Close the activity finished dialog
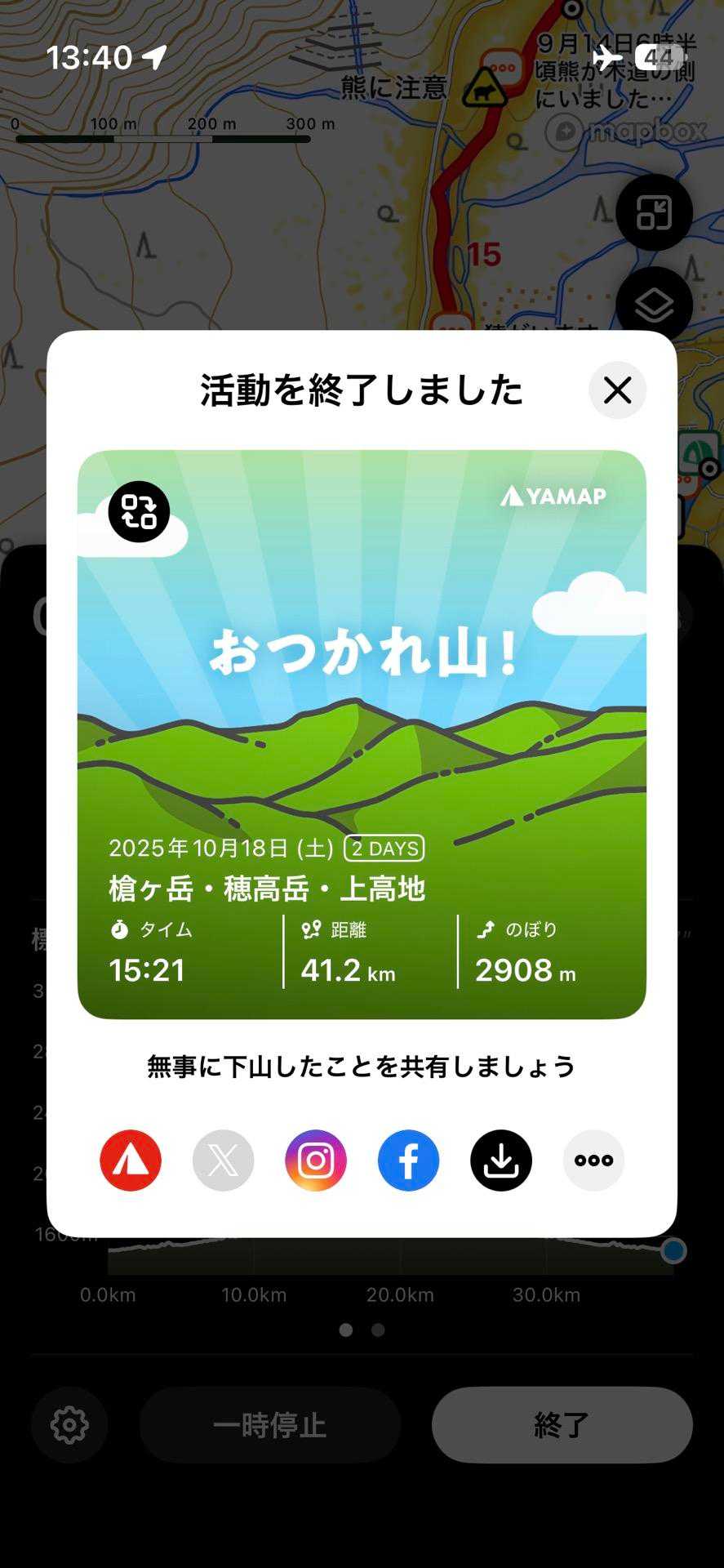 click(x=617, y=390)
